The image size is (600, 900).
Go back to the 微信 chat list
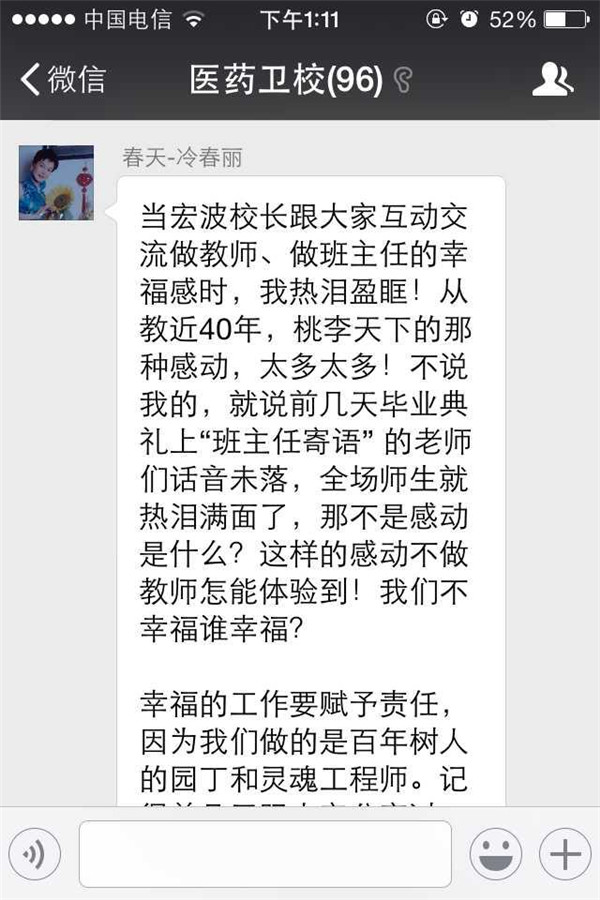[x=62, y=80]
